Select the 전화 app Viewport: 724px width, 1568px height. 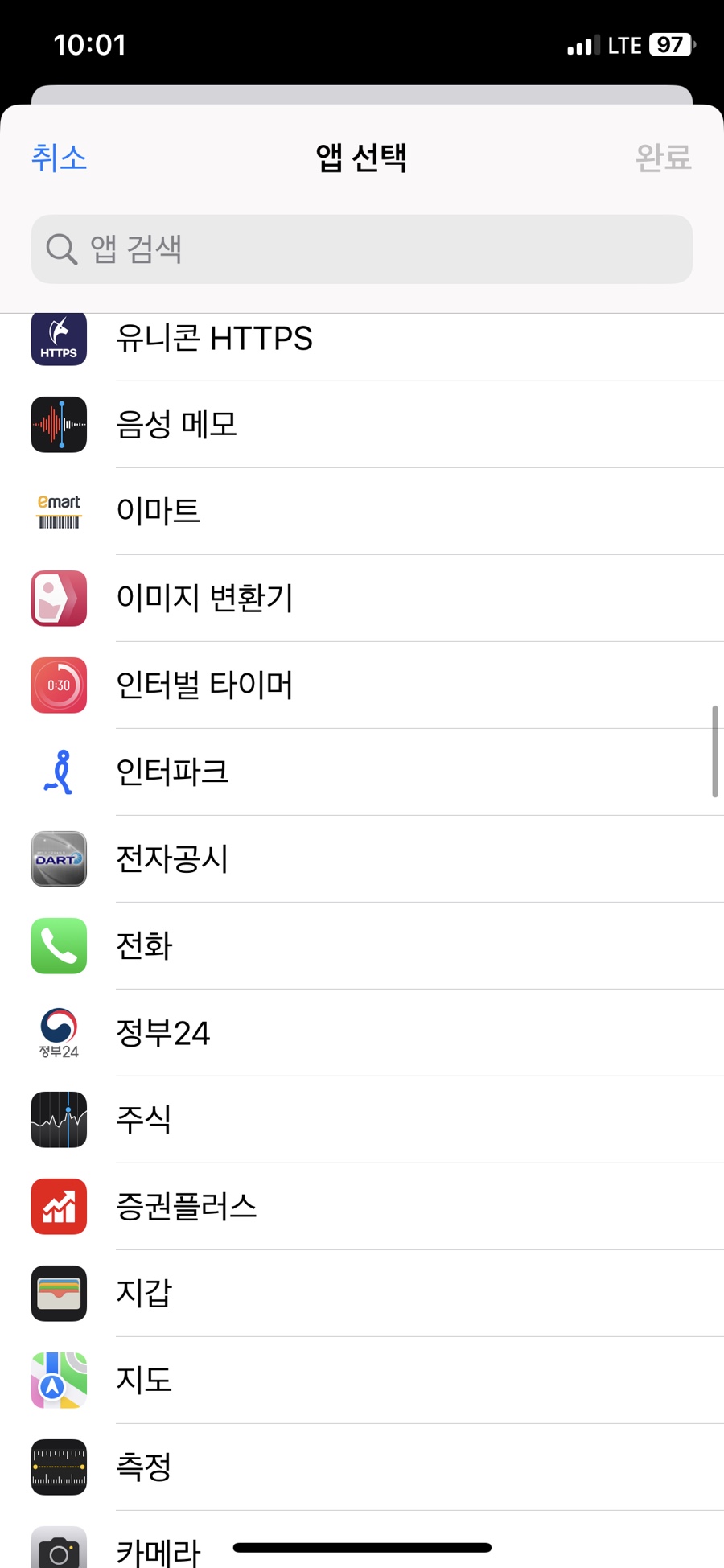[145, 945]
